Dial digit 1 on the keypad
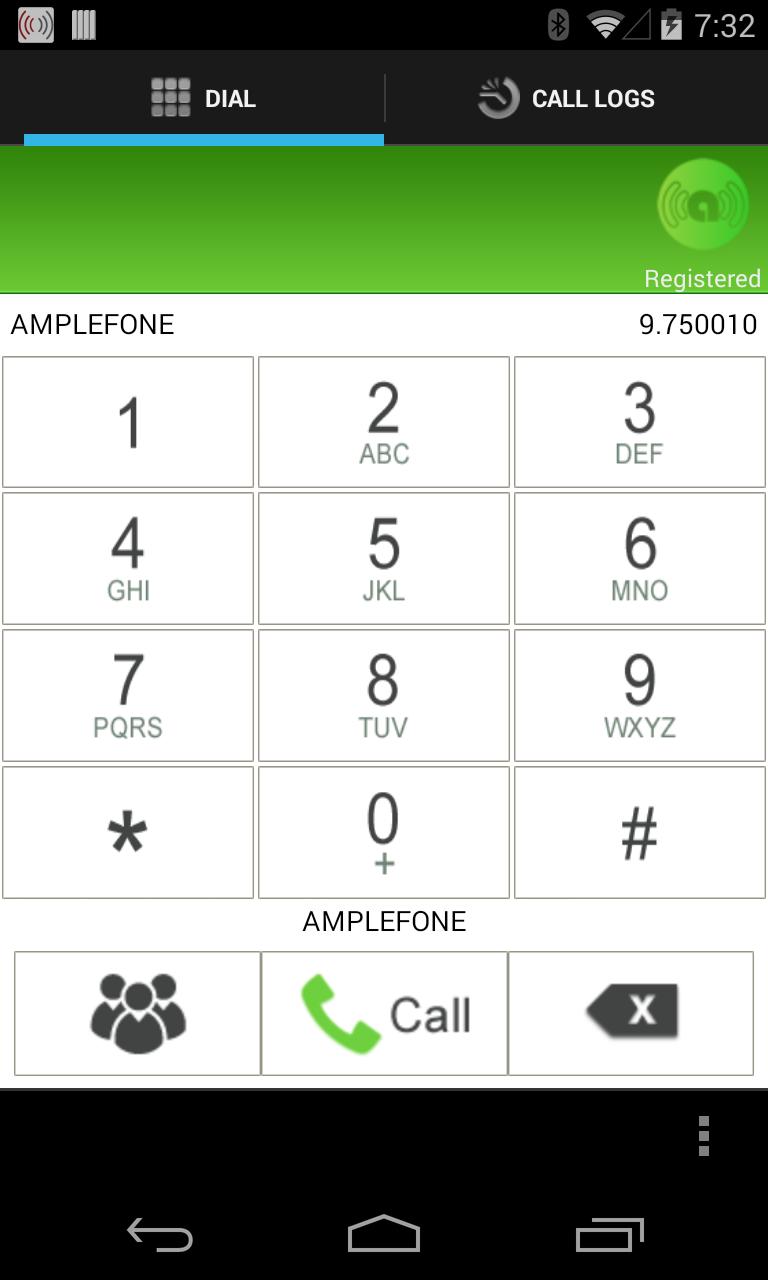 click(128, 422)
